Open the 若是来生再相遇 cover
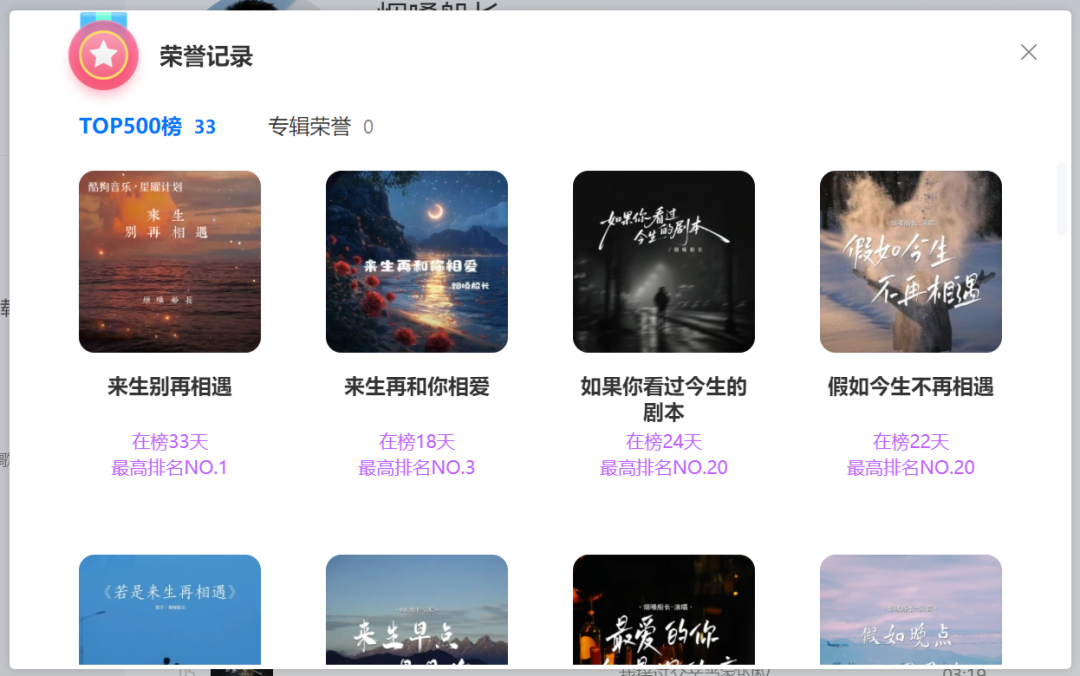The height and width of the screenshot is (676, 1080). click(x=170, y=610)
